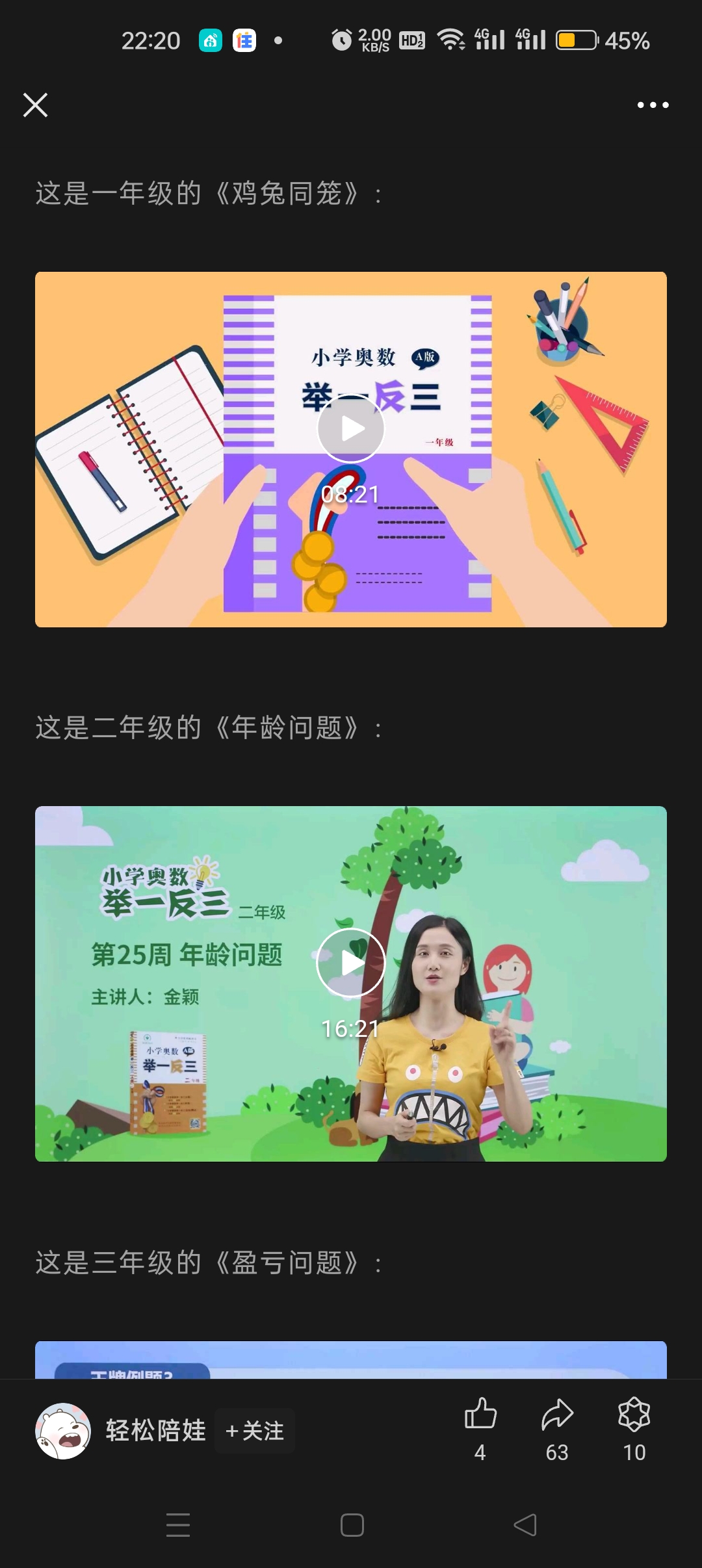702x1568 pixels.
Task: Follow author with +关注 button
Action: point(255,1431)
